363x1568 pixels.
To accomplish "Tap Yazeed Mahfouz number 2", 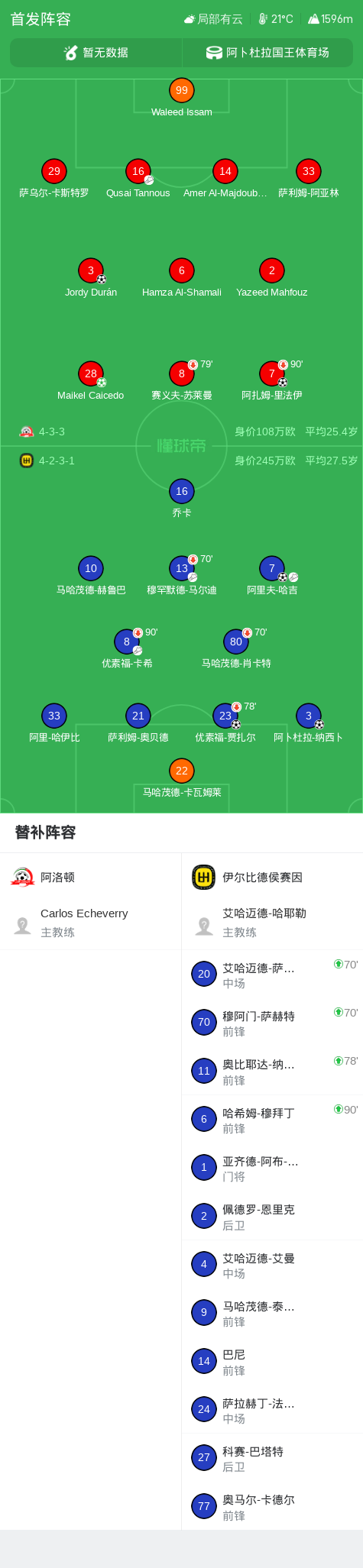I will point(272,278).
